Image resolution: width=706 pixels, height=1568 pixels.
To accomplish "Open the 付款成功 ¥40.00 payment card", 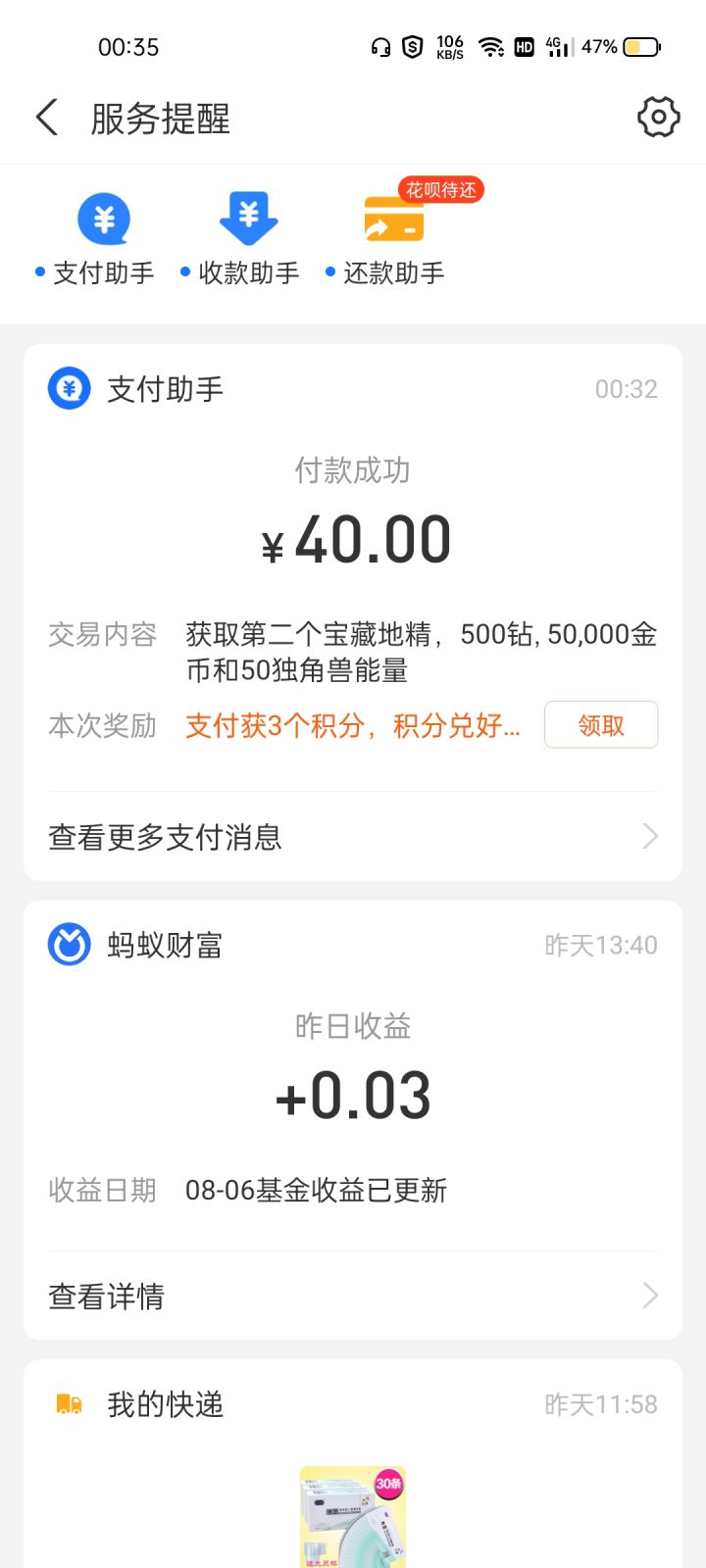I will pos(353,519).
